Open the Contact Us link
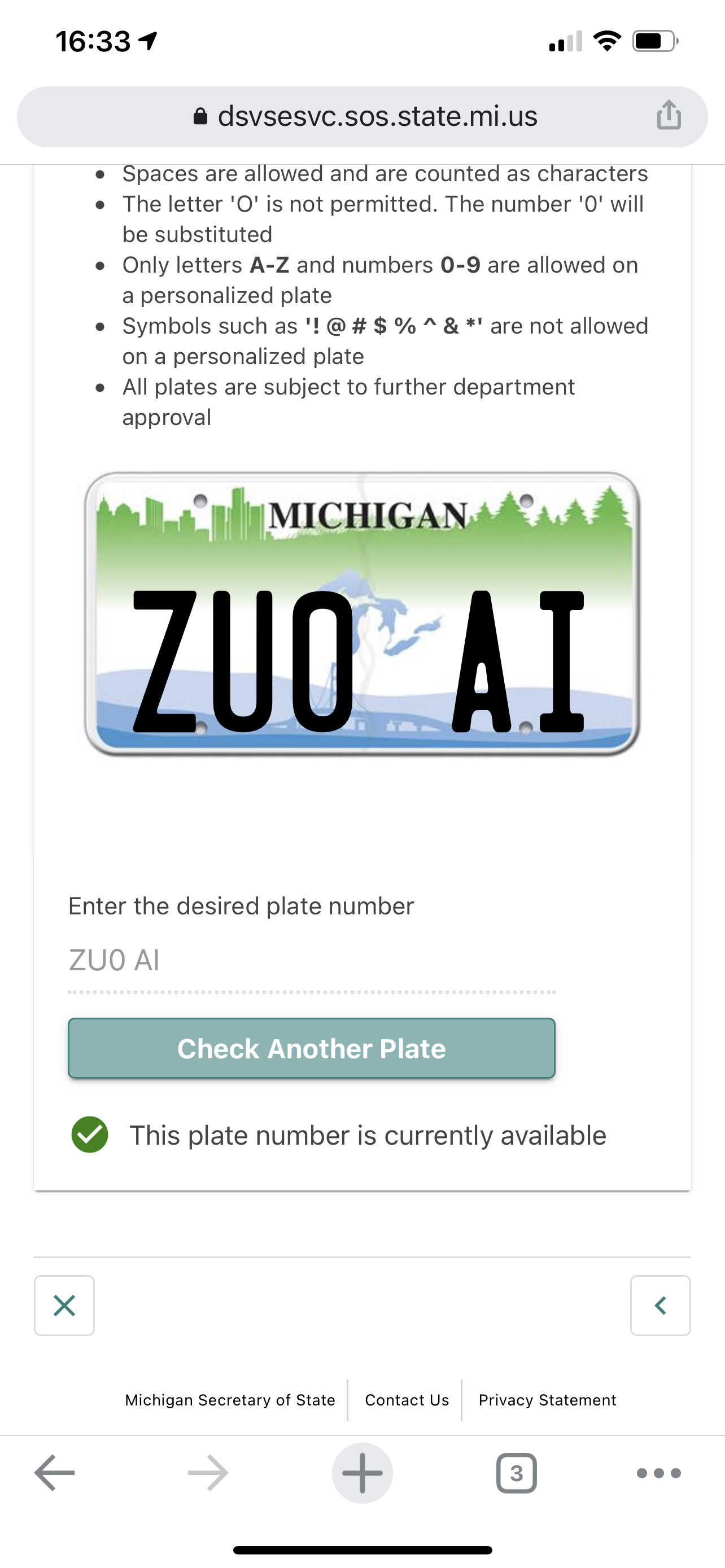The width and height of the screenshot is (725, 1568). pyautogui.click(x=407, y=1400)
